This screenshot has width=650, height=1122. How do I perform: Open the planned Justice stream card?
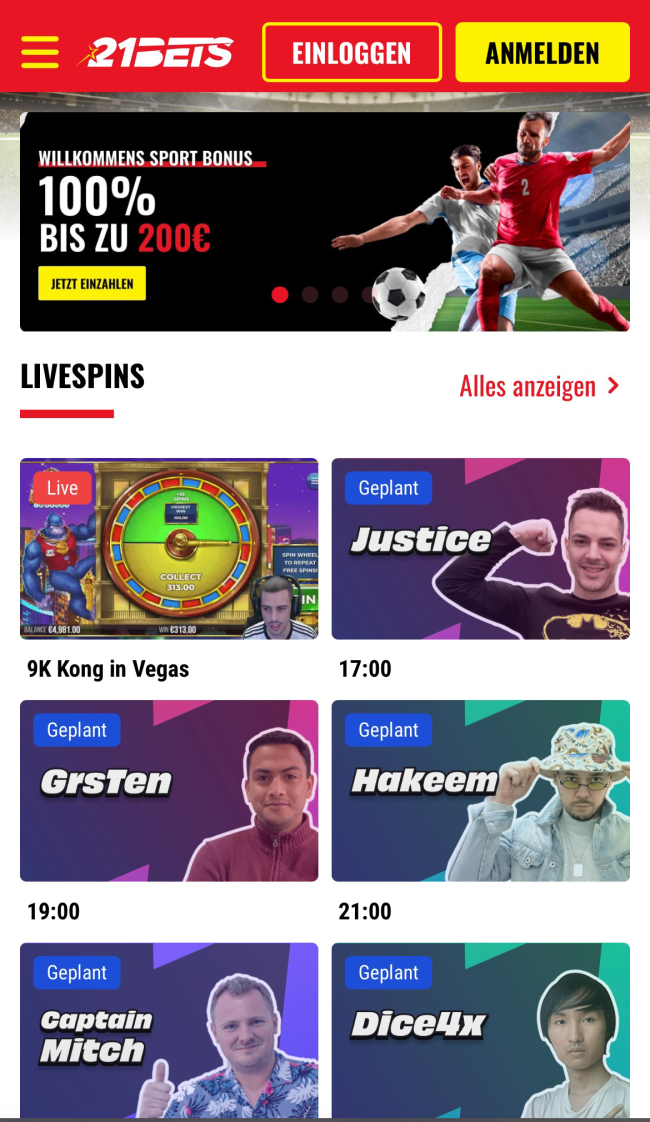pos(480,548)
